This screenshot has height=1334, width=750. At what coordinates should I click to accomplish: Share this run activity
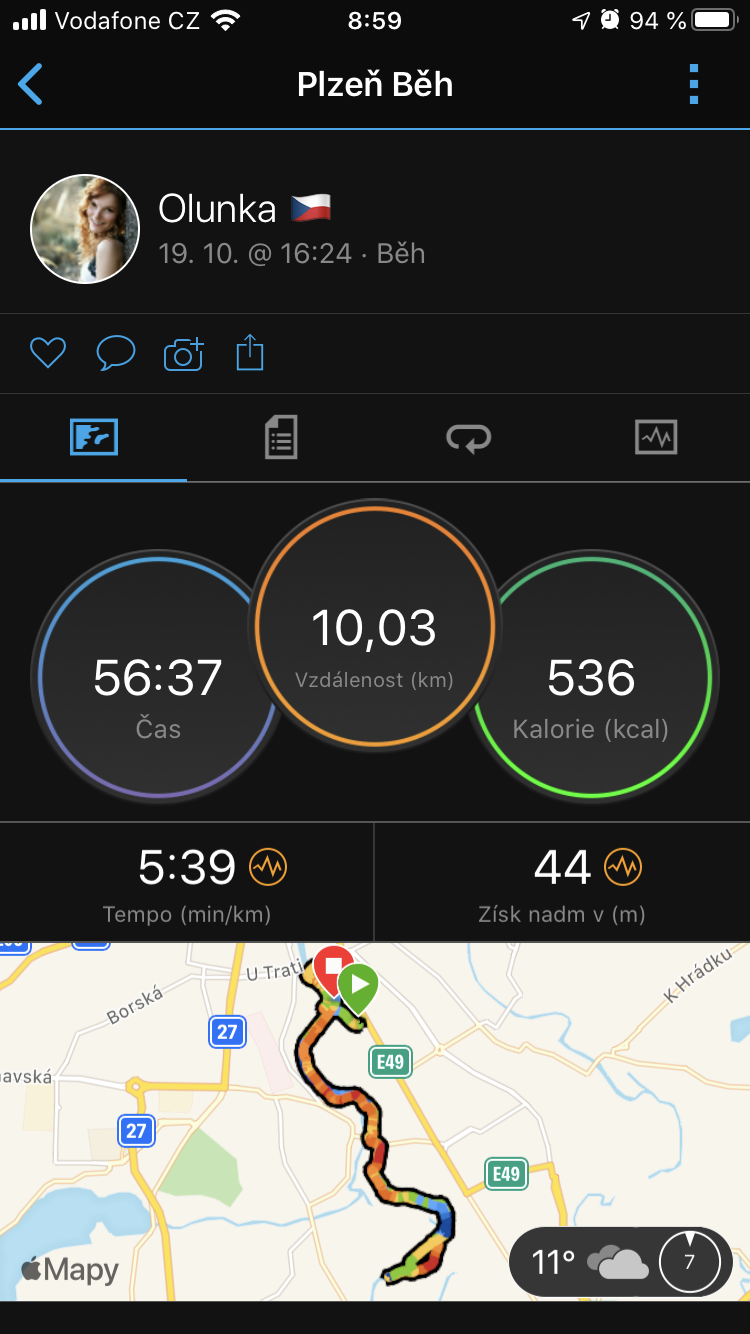tap(250, 352)
